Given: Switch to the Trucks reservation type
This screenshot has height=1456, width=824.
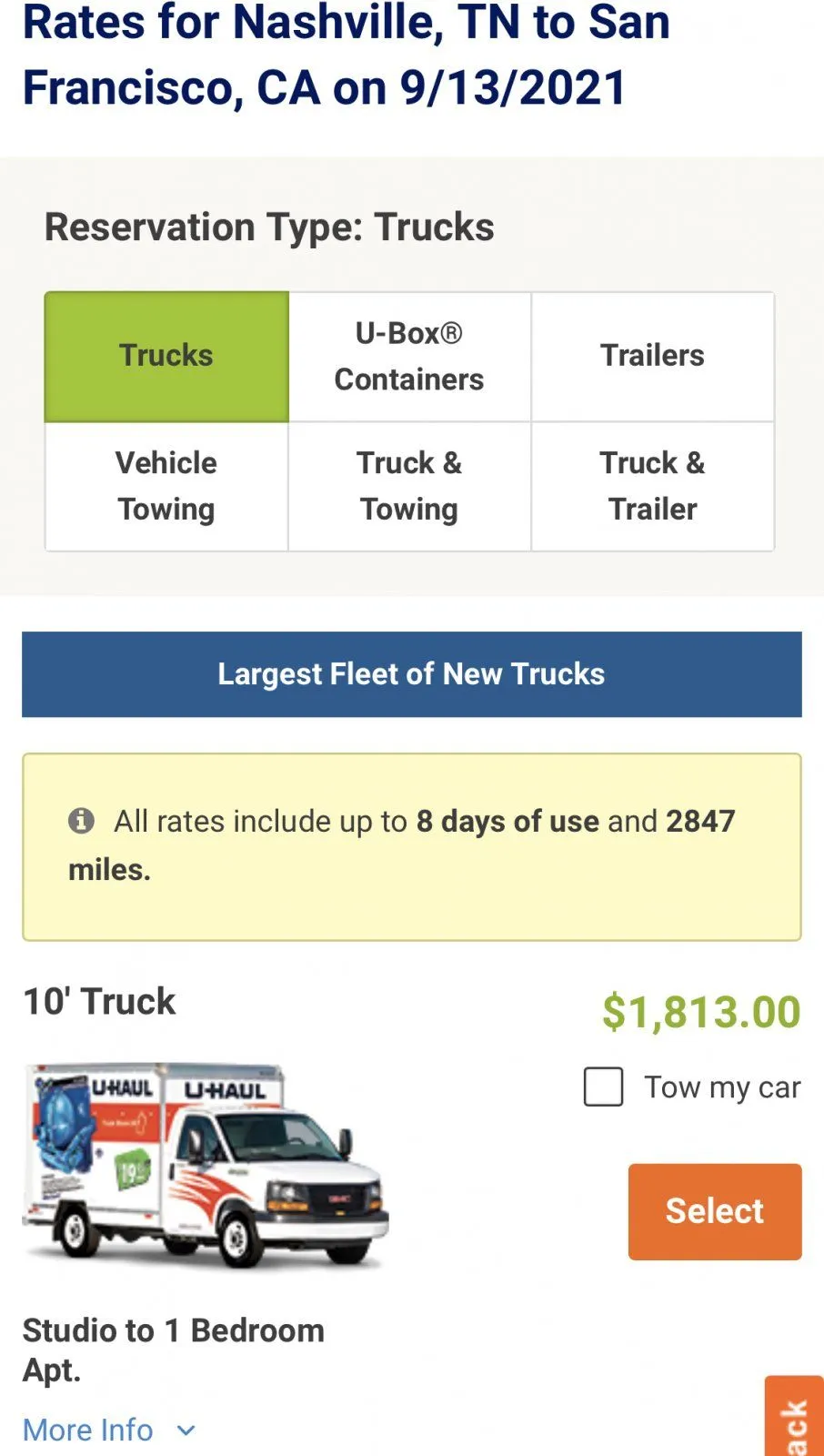Looking at the screenshot, I should [166, 356].
